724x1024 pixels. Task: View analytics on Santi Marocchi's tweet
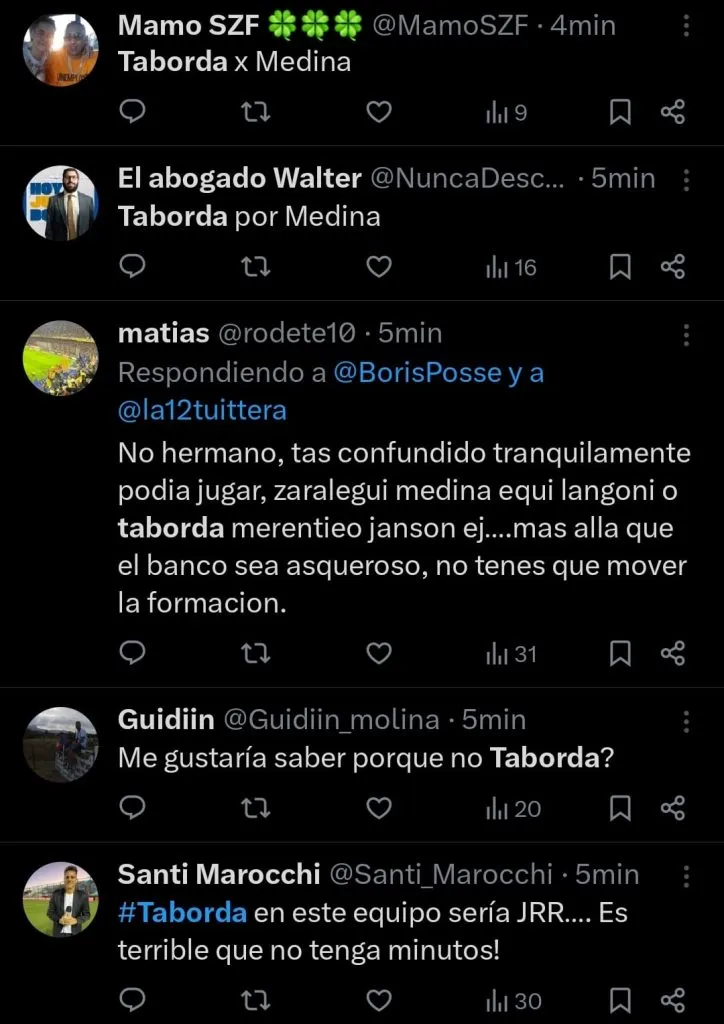tap(513, 1000)
